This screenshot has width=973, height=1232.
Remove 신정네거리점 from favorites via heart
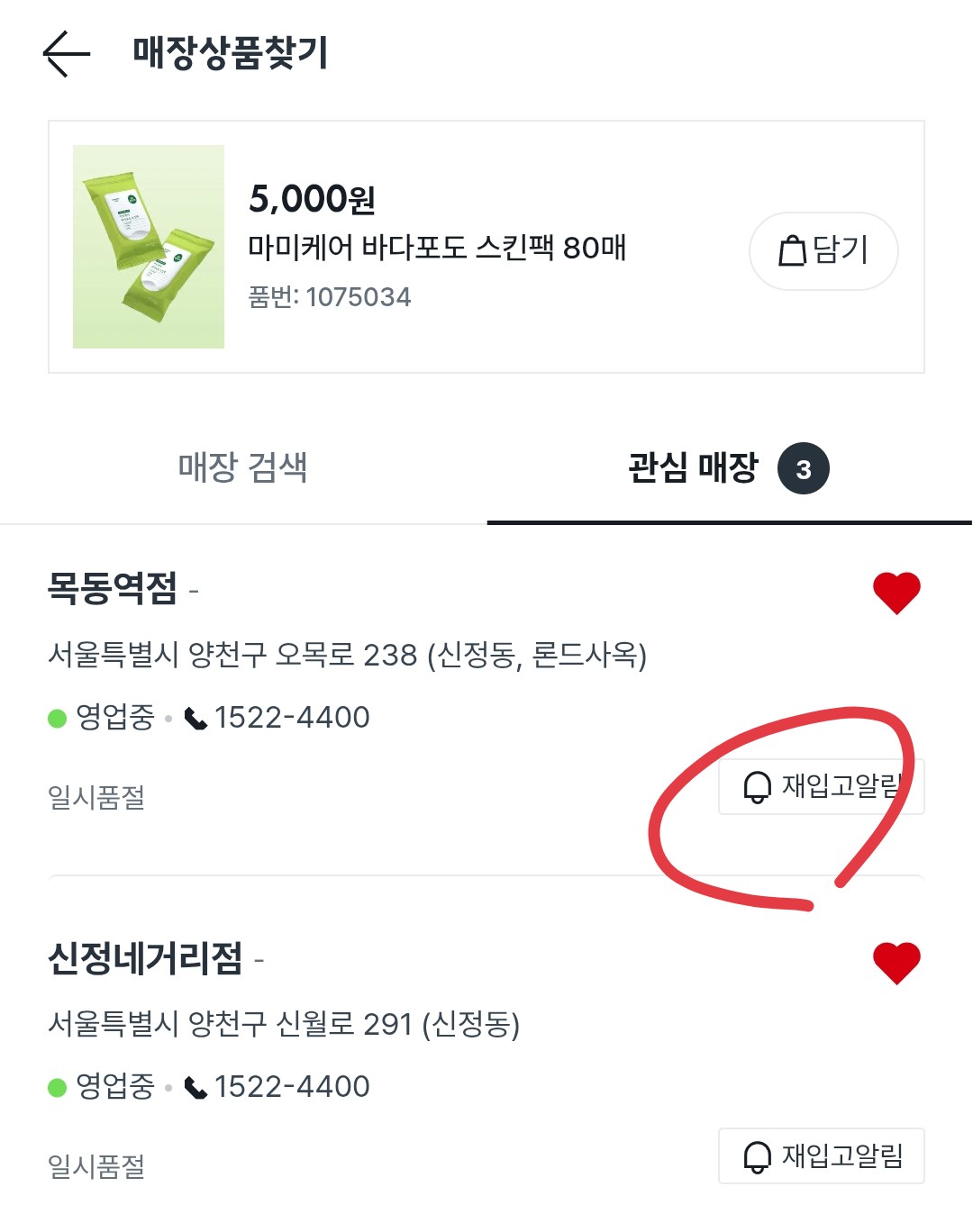tap(896, 962)
